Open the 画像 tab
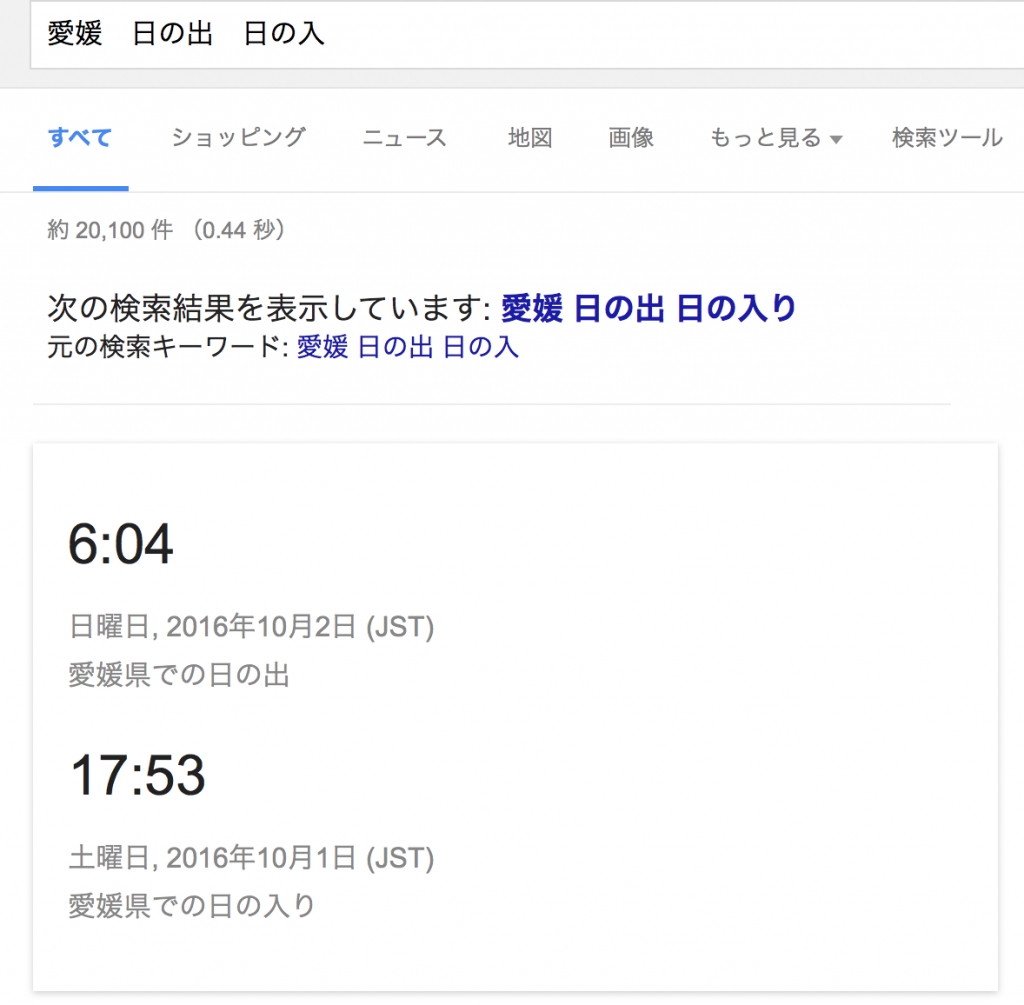 click(x=631, y=138)
